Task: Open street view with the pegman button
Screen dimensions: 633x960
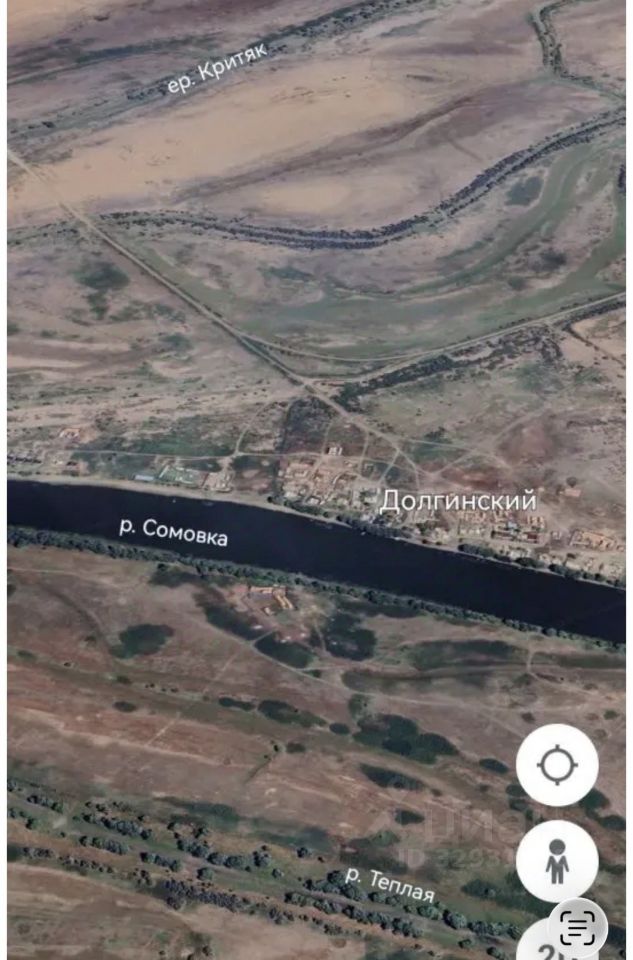Action: (x=557, y=861)
